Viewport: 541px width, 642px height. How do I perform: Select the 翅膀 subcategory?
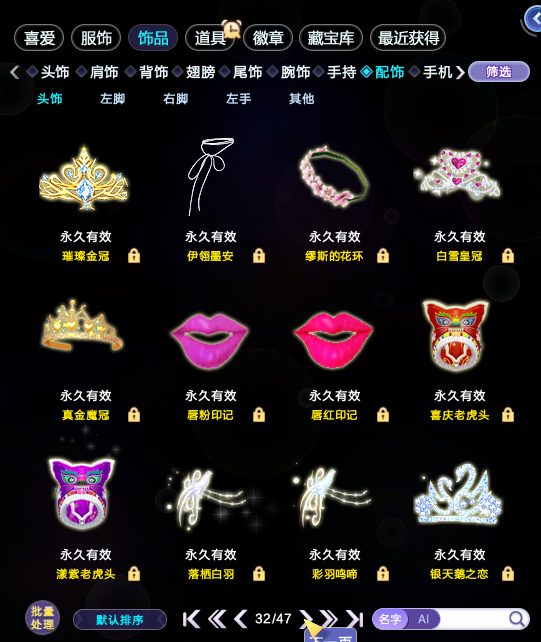200,72
